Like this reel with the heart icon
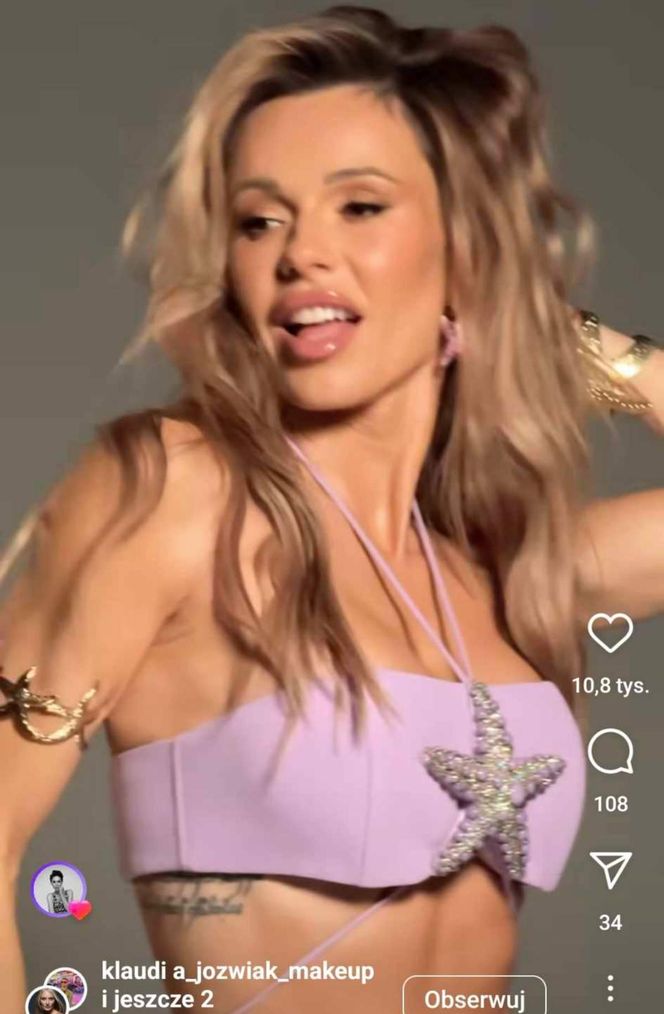The width and height of the screenshot is (664, 1014). coord(610,633)
